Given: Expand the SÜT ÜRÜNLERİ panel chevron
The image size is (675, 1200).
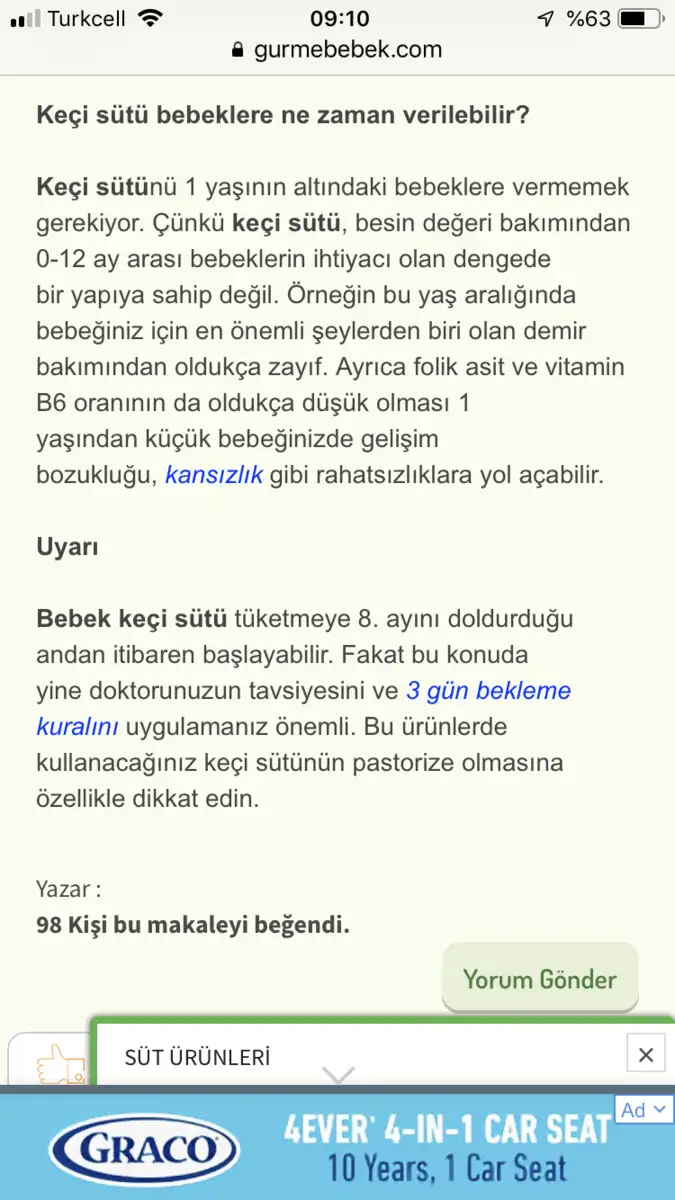Looking at the screenshot, I should click(x=339, y=1075).
